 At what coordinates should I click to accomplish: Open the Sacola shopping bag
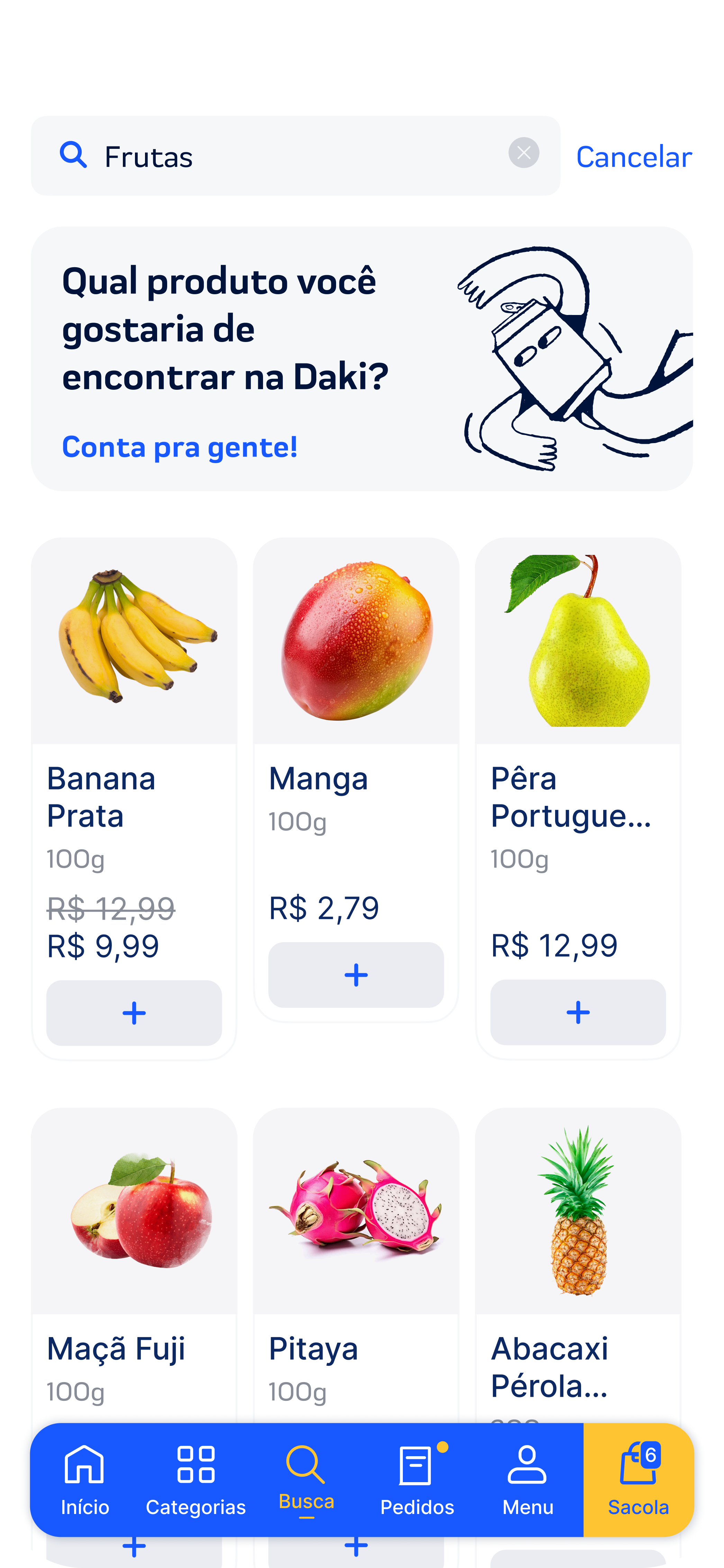point(638,1480)
